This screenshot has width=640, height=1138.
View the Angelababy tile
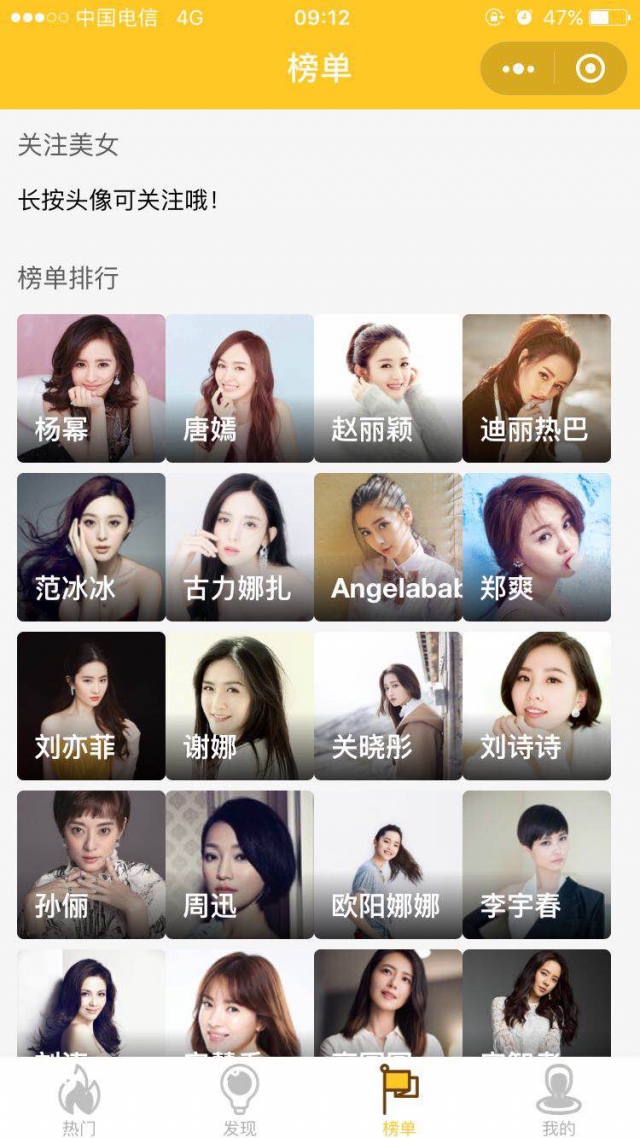(388, 547)
